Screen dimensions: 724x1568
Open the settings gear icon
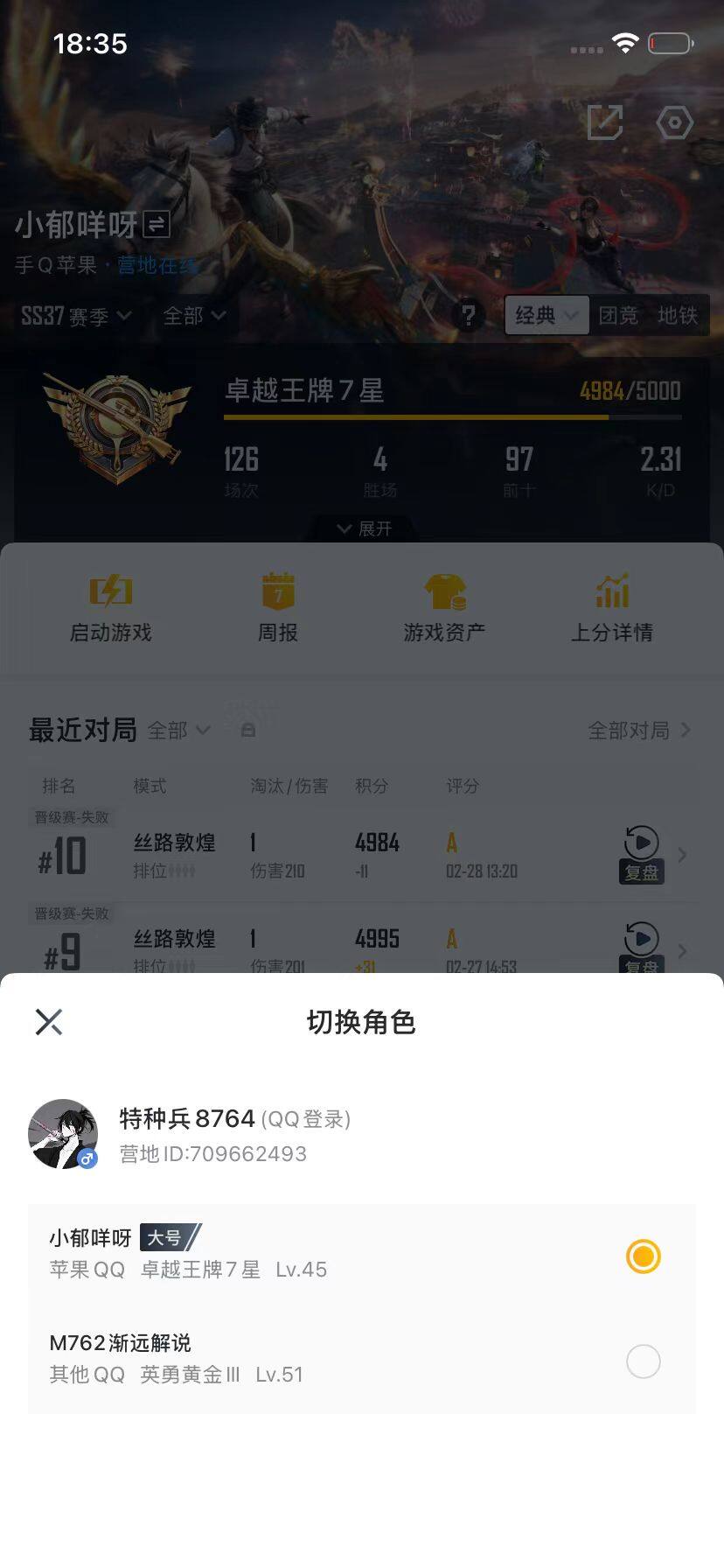pyautogui.click(x=675, y=122)
